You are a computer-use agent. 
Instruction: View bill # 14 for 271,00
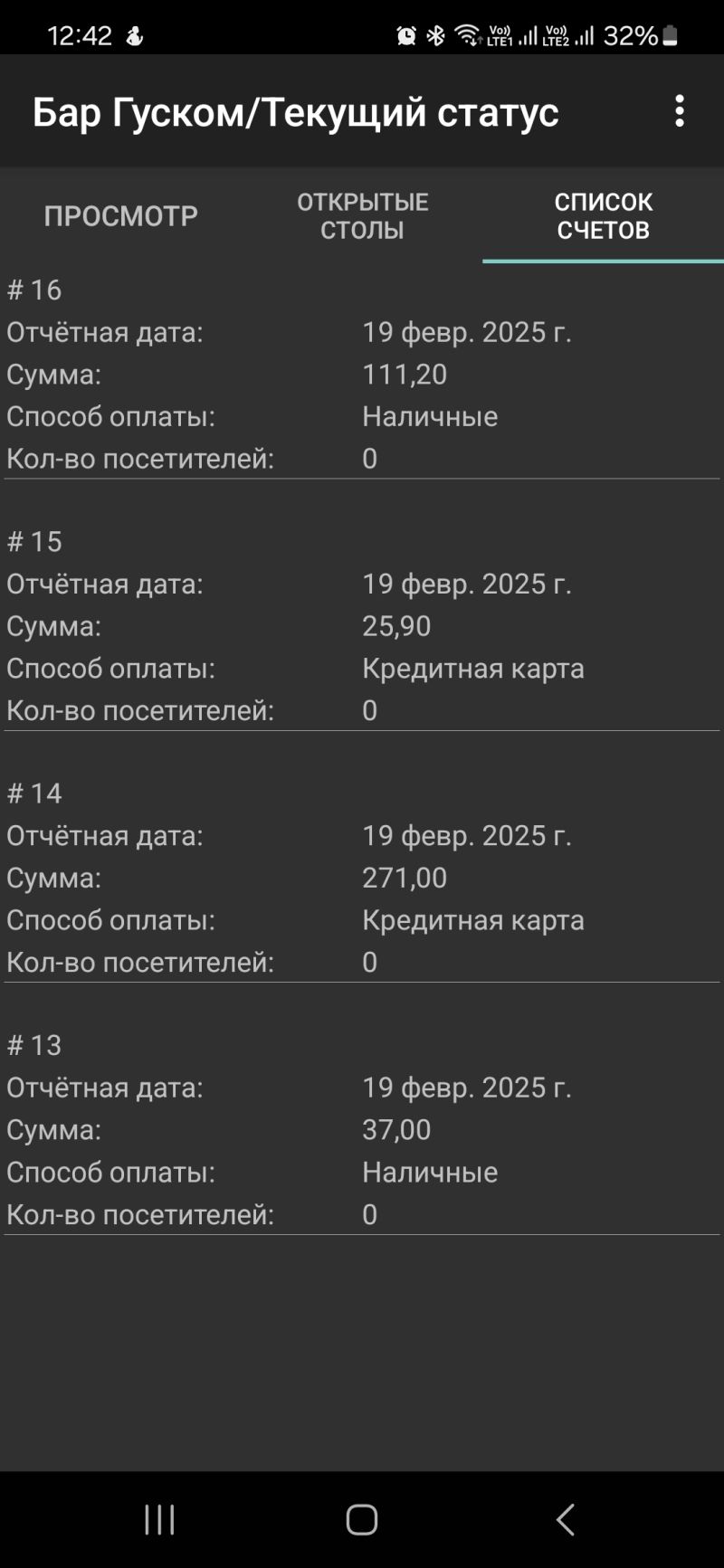coord(362,877)
